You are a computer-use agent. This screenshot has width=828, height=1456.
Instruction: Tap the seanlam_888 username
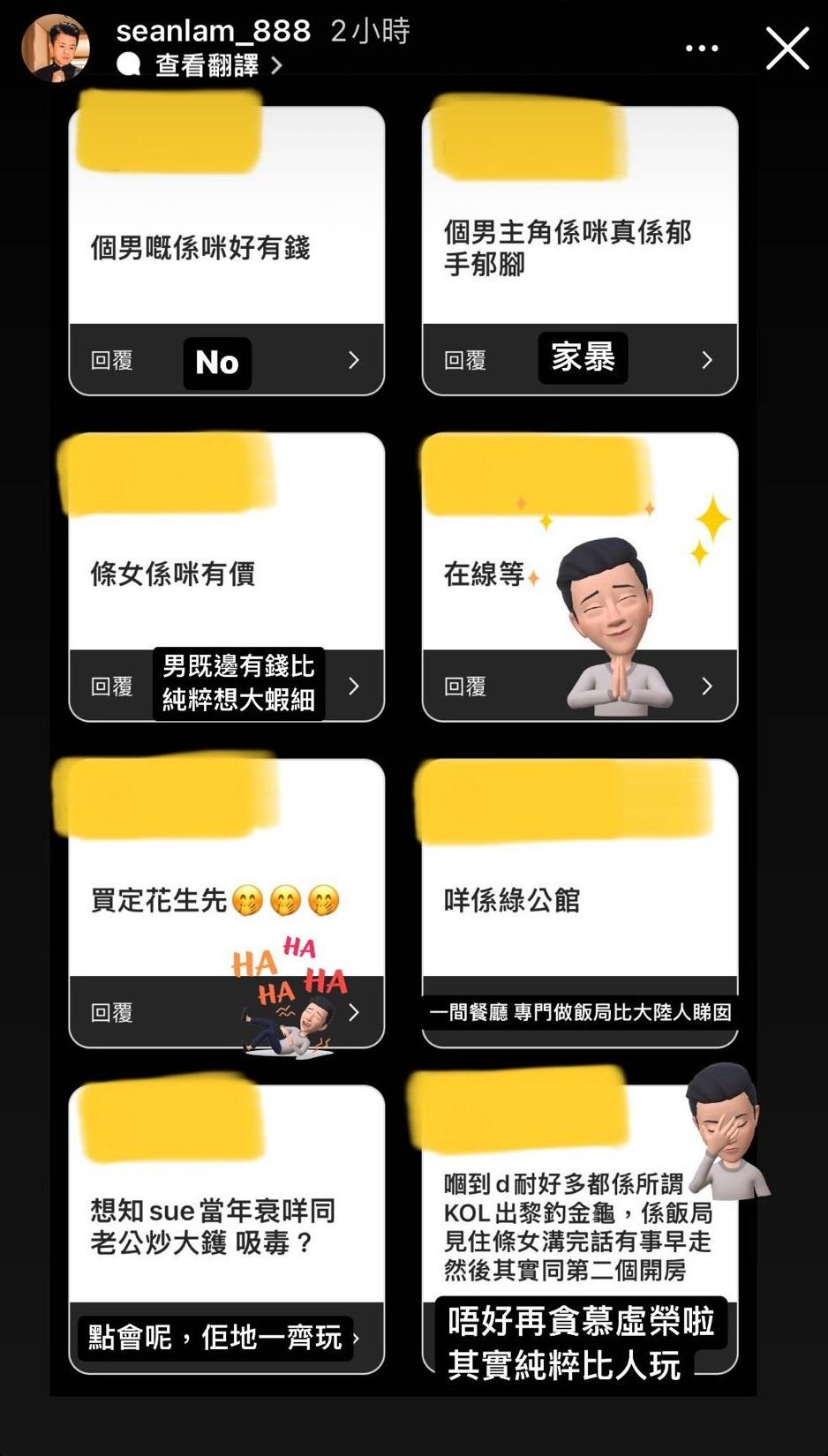(213, 31)
